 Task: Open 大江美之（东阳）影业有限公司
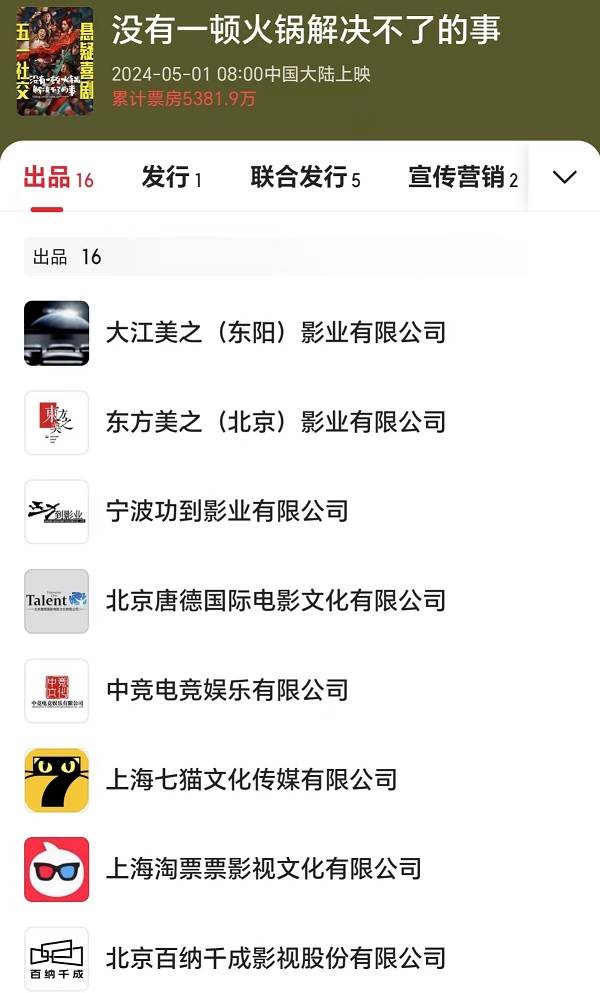pos(275,333)
